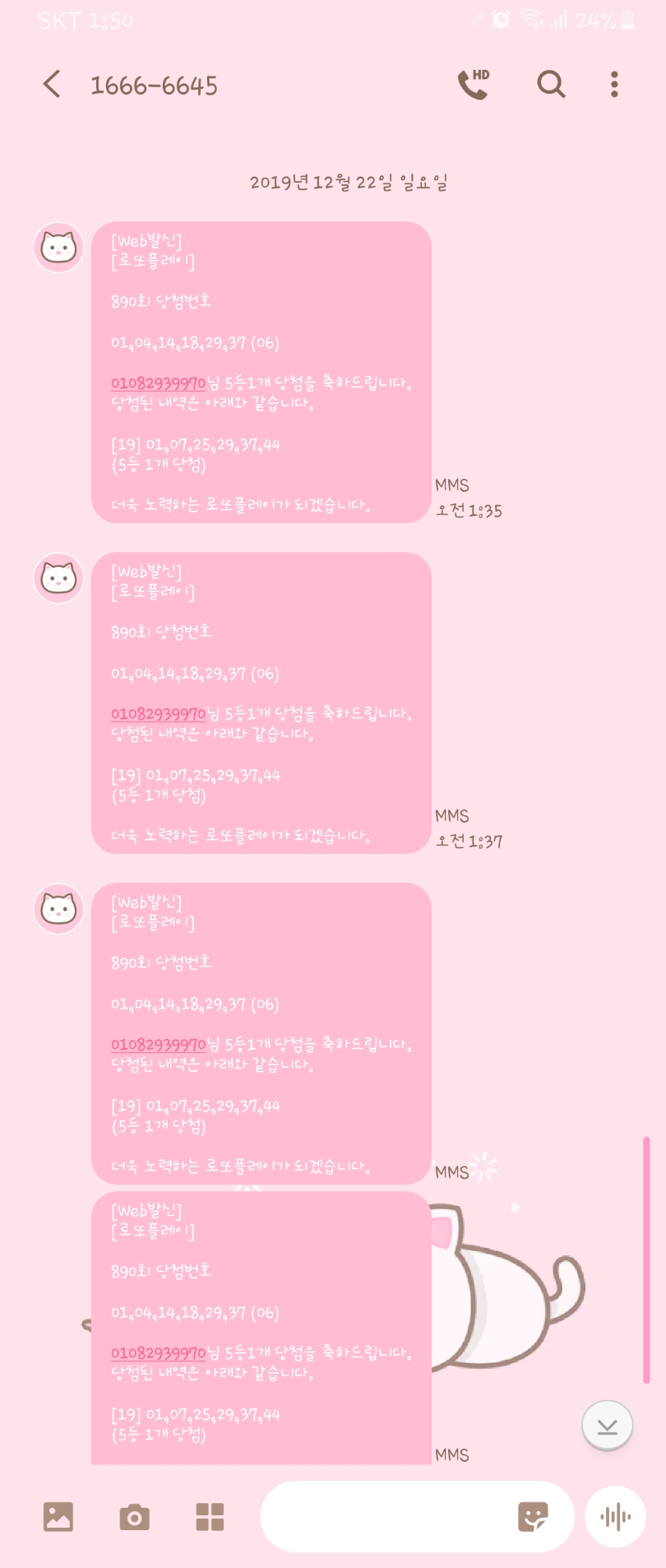Screen dimensions: 666x1568
Task: Attach a picture from gallery
Action: (x=58, y=1516)
